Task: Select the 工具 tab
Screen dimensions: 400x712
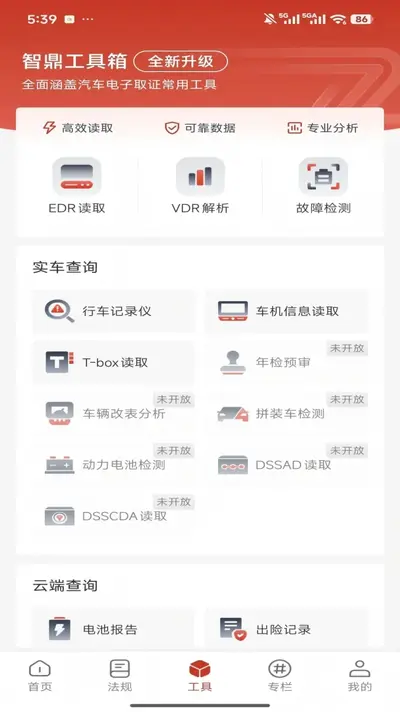Action: coord(200,676)
